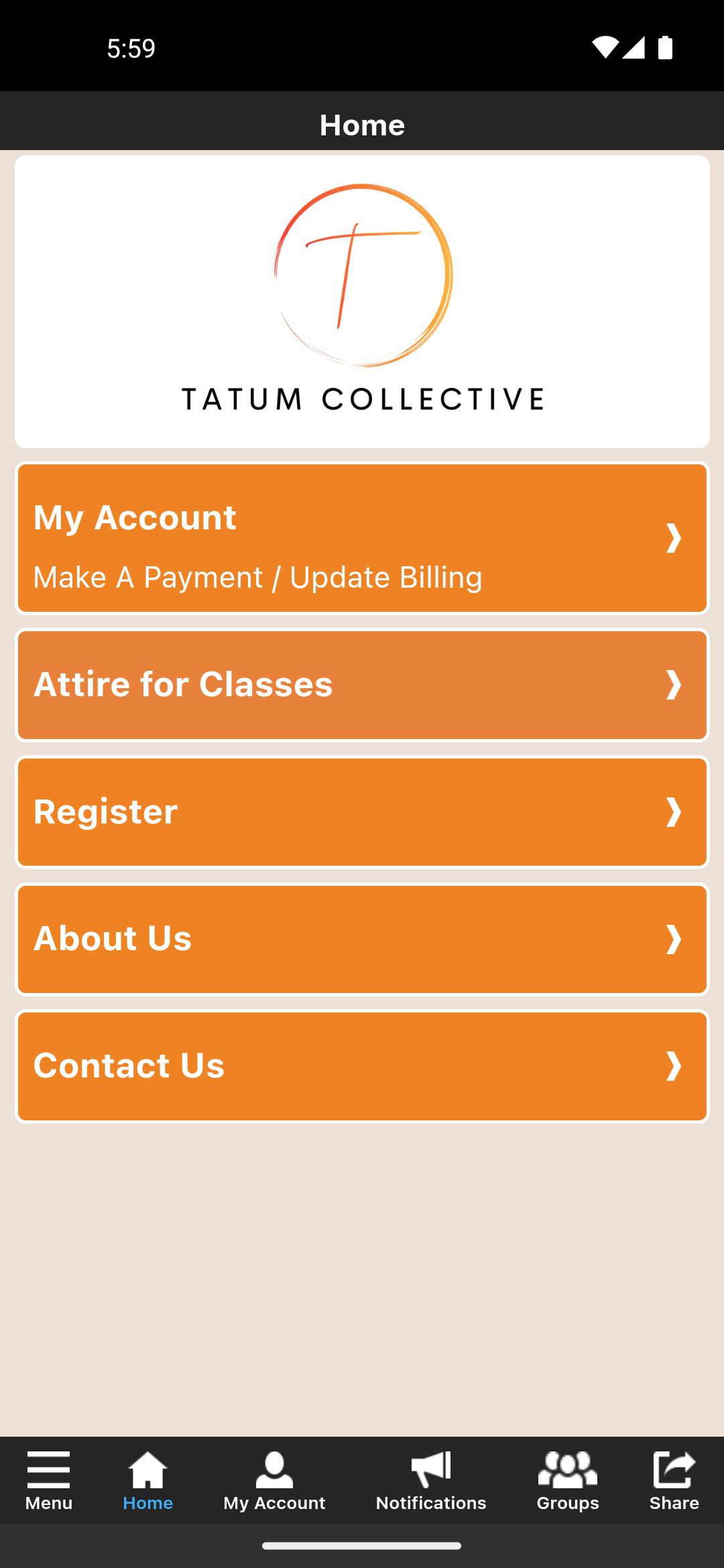The width and height of the screenshot is (724, 1568).
Task: Open Attire for Classes
Action: (x=362, y=685)
